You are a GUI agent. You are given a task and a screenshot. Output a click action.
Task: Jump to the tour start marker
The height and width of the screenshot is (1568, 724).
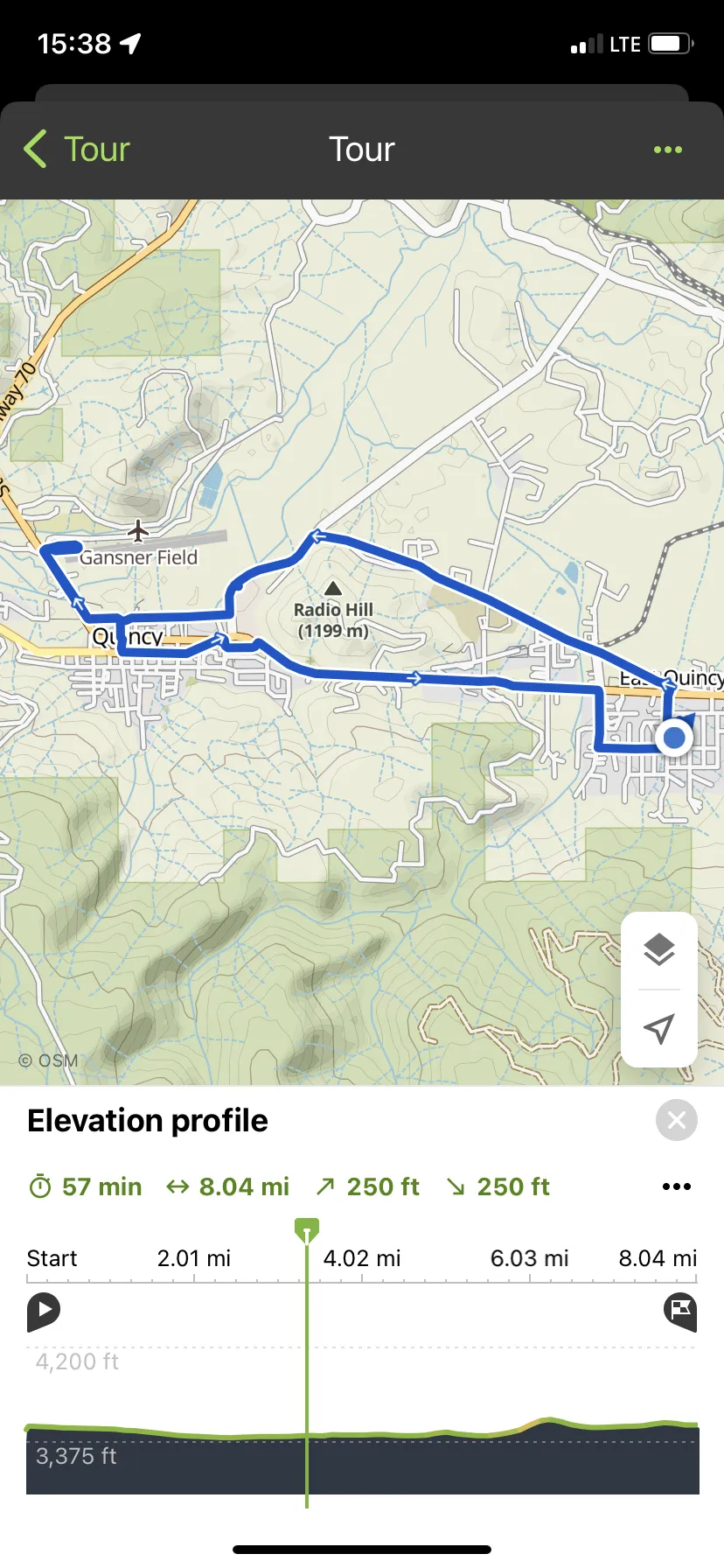click(44, 1310)
